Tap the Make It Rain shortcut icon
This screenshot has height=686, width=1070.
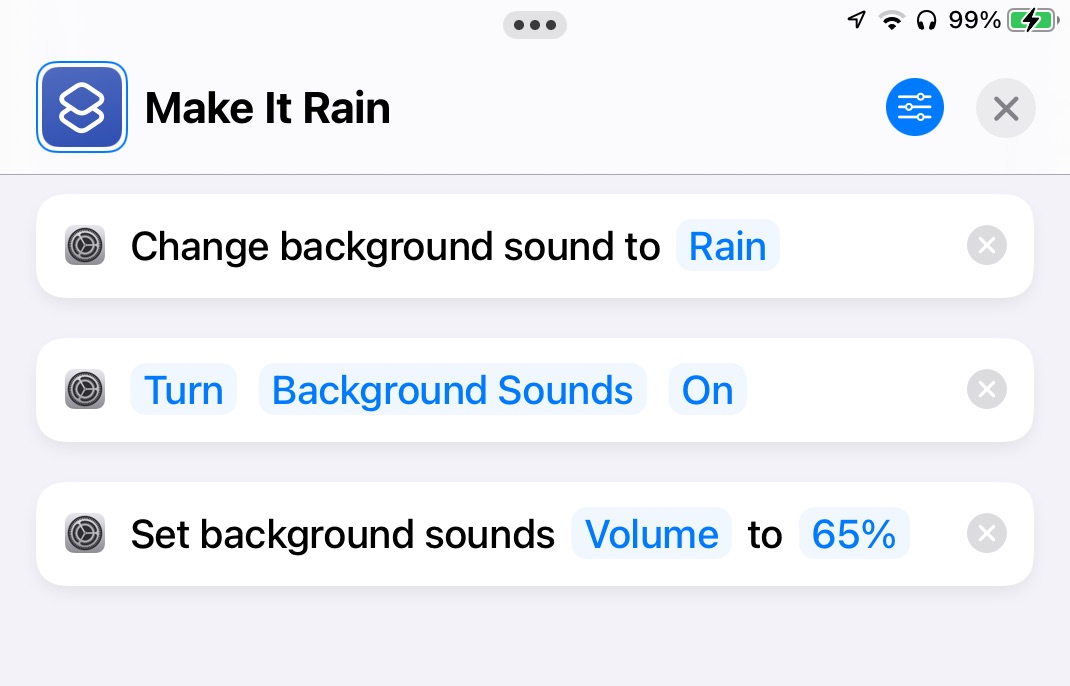[81, 107]
